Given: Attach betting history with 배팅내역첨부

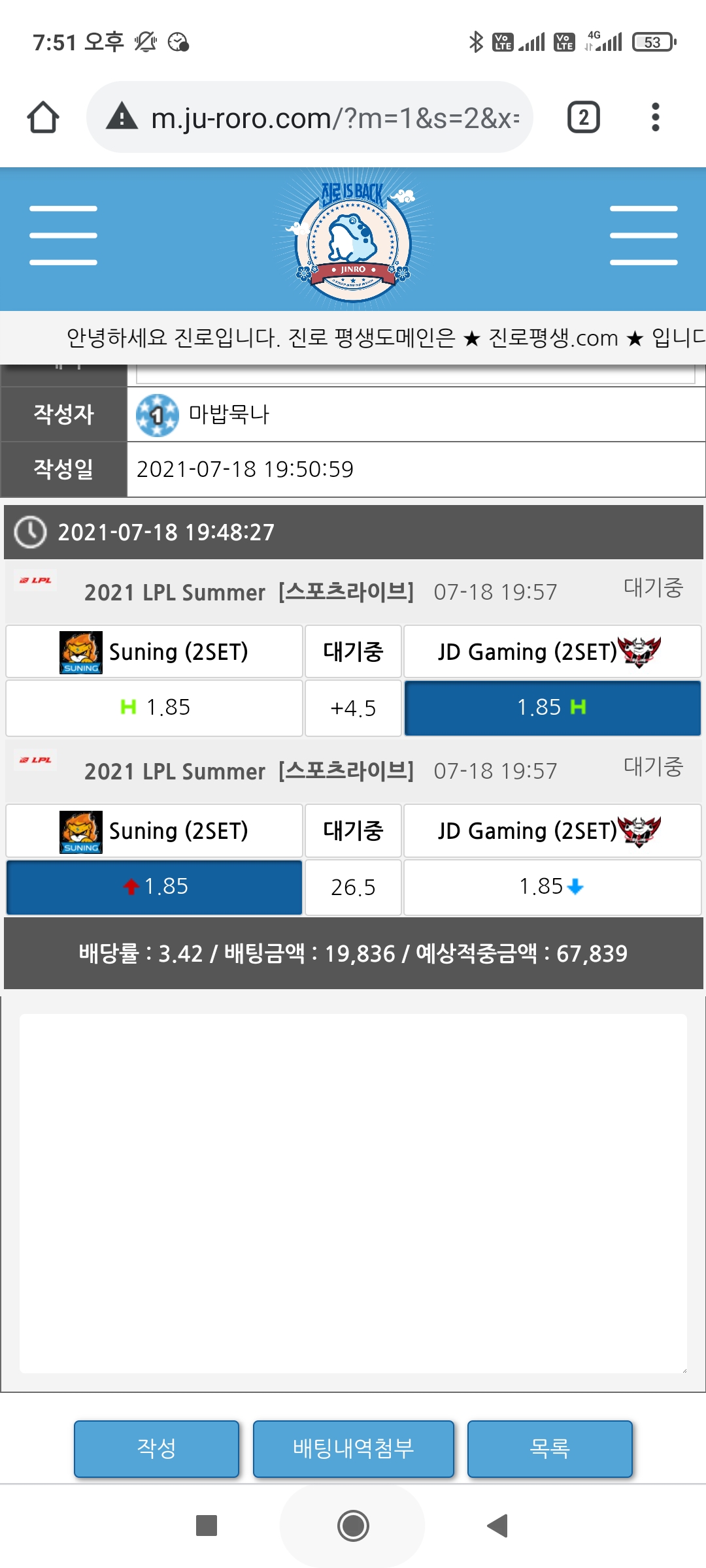Looking at the screenshot, I should (353, 1448).
